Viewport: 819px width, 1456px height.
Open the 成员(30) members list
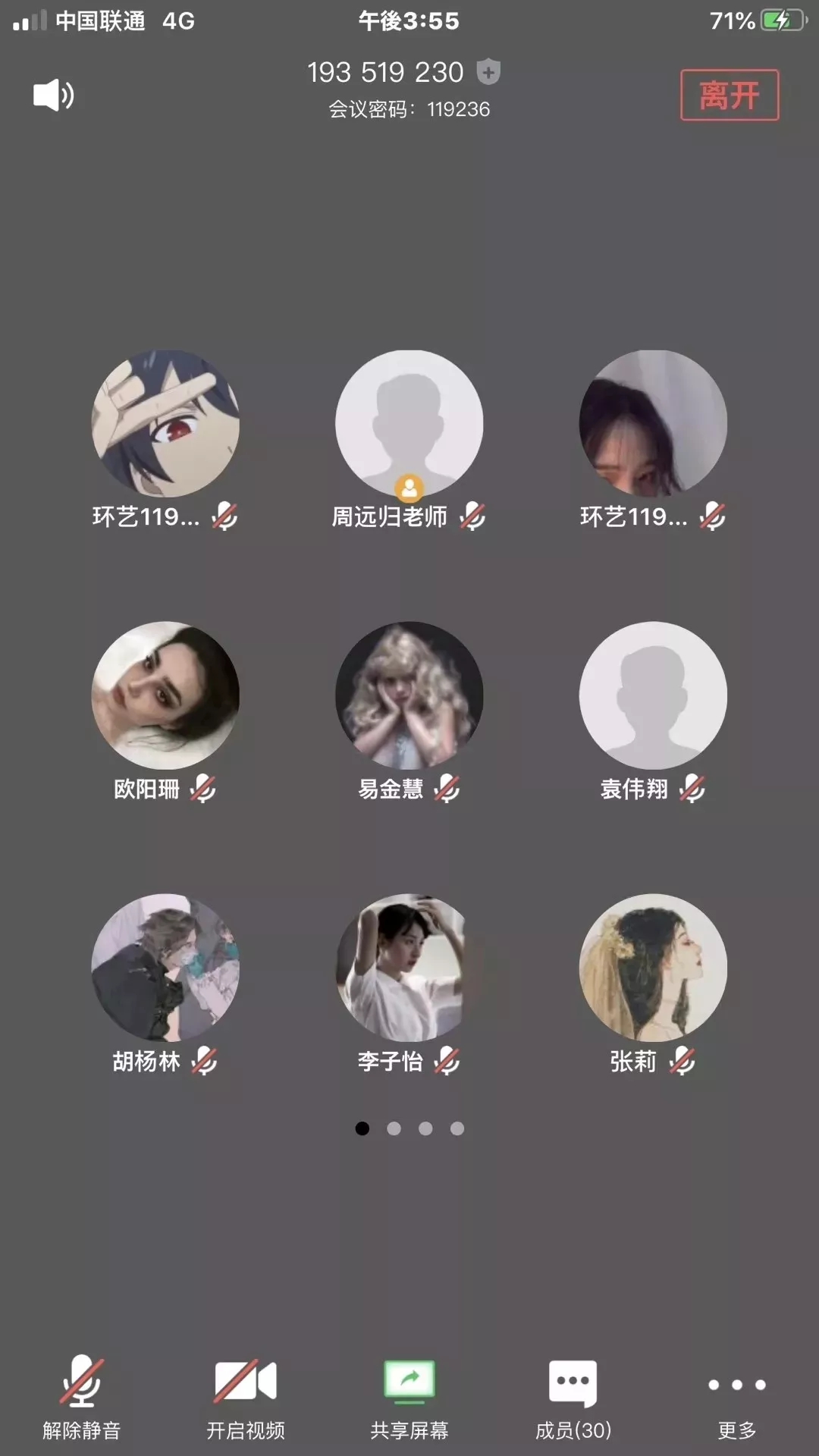(x=573, y=1398)
